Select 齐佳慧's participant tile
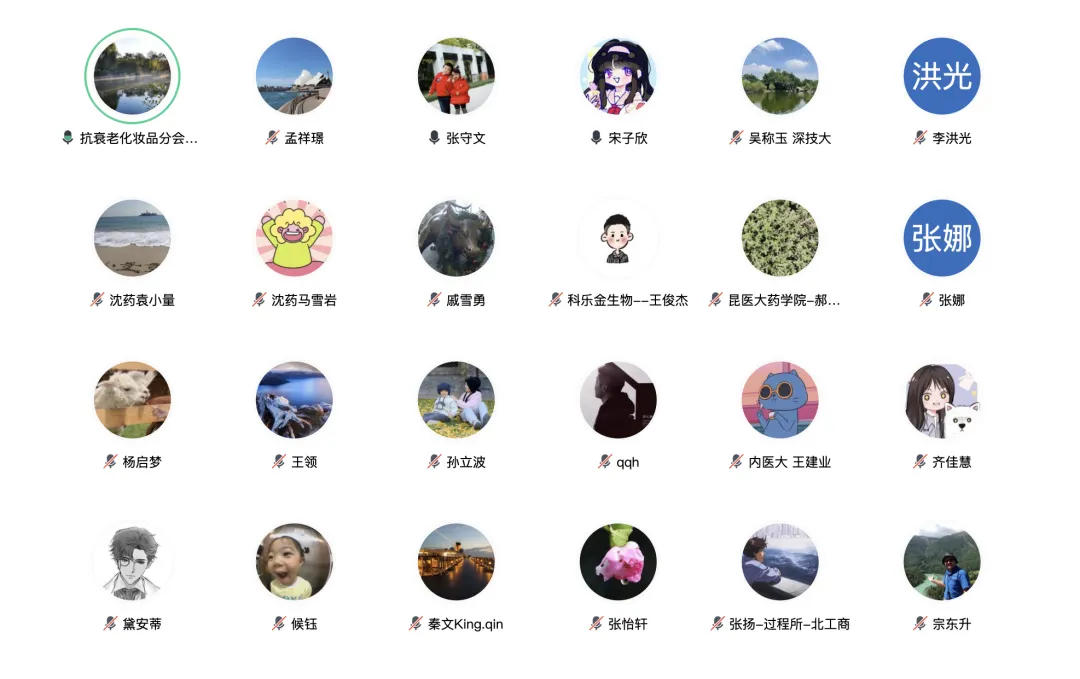 click(x=942, y=400)
